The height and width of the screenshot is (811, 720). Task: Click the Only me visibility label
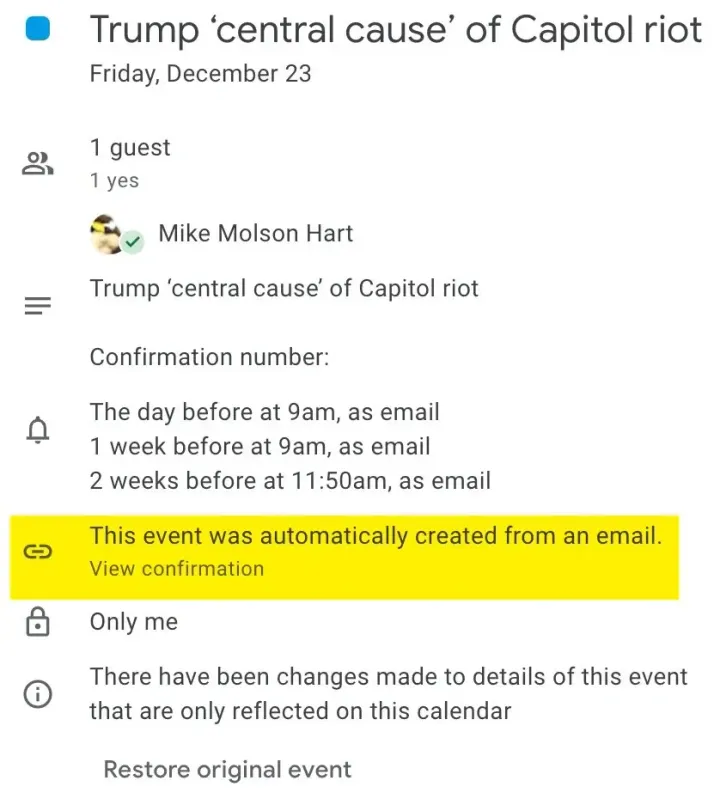pyautogui.click(x=133, y=622)
